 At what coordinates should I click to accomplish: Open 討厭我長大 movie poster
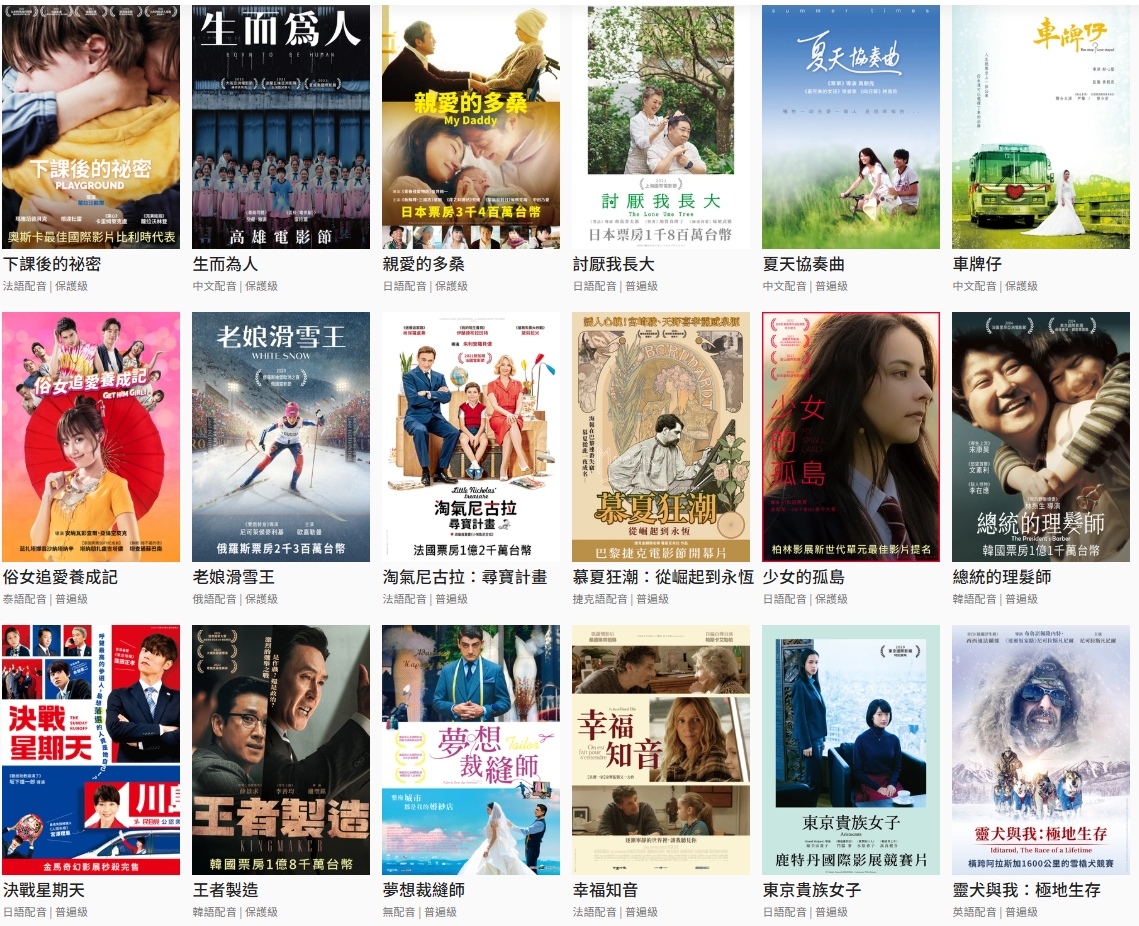[661, 127]
